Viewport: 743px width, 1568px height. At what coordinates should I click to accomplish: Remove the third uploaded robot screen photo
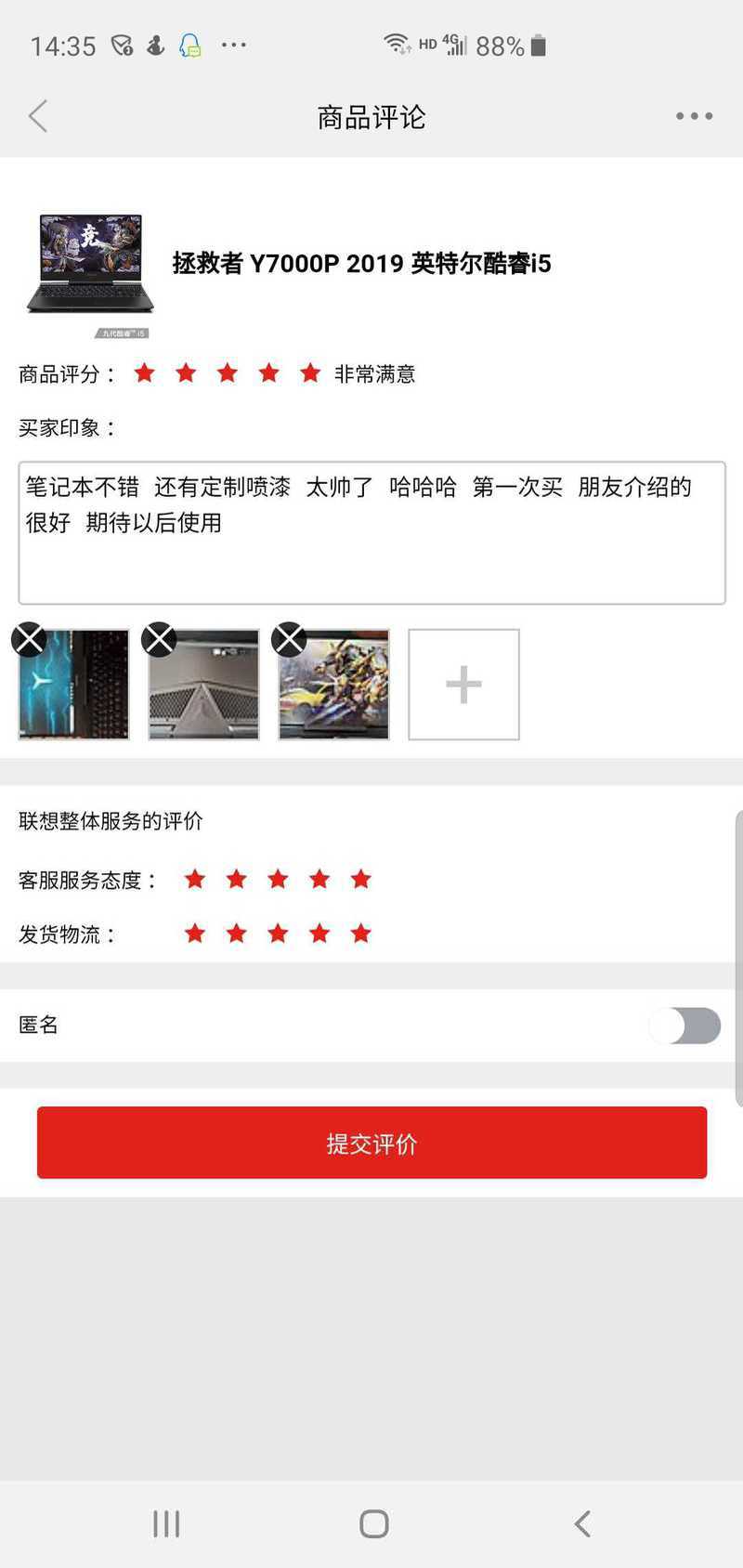(289, 639)
